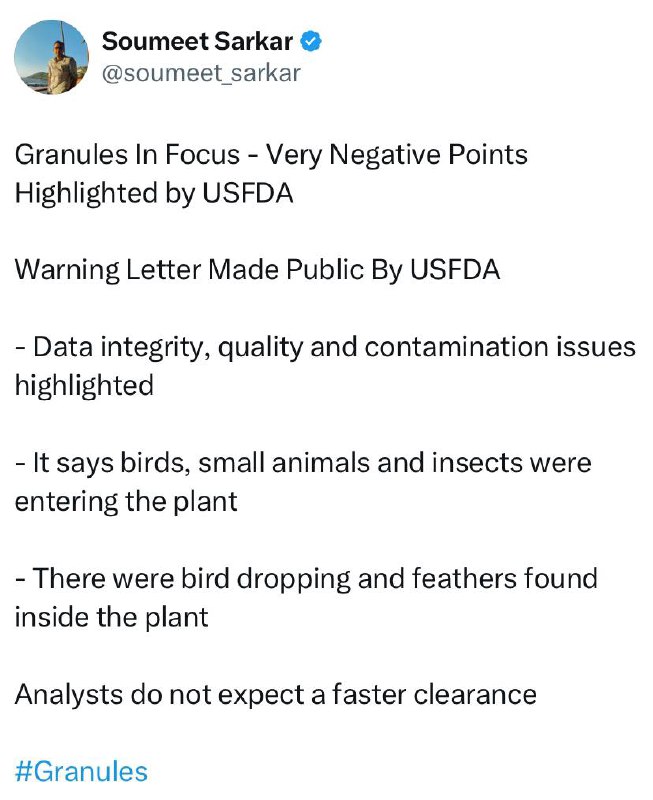Open the #Granules hashtag
Viewport: 653px width, 800px height.
[x=81, y=771]
